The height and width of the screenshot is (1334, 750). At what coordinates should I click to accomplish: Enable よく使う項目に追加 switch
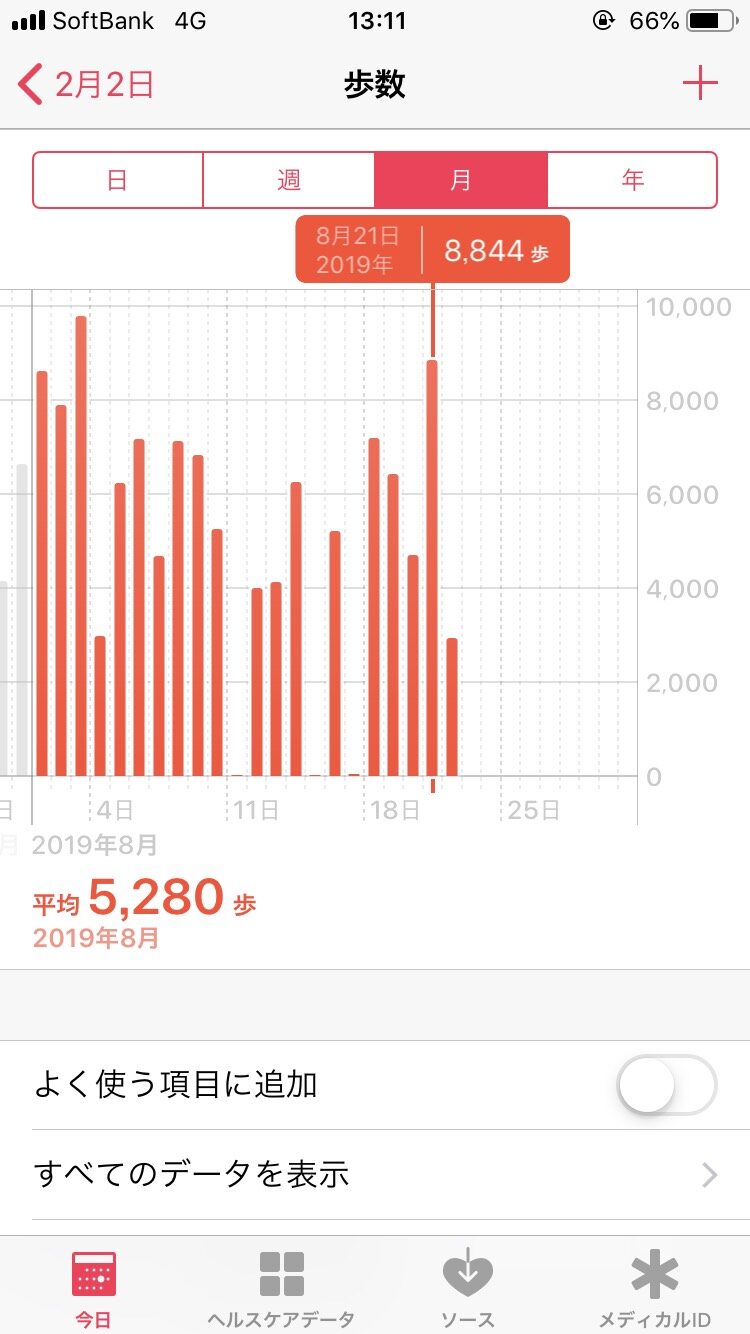point(667,1085)
